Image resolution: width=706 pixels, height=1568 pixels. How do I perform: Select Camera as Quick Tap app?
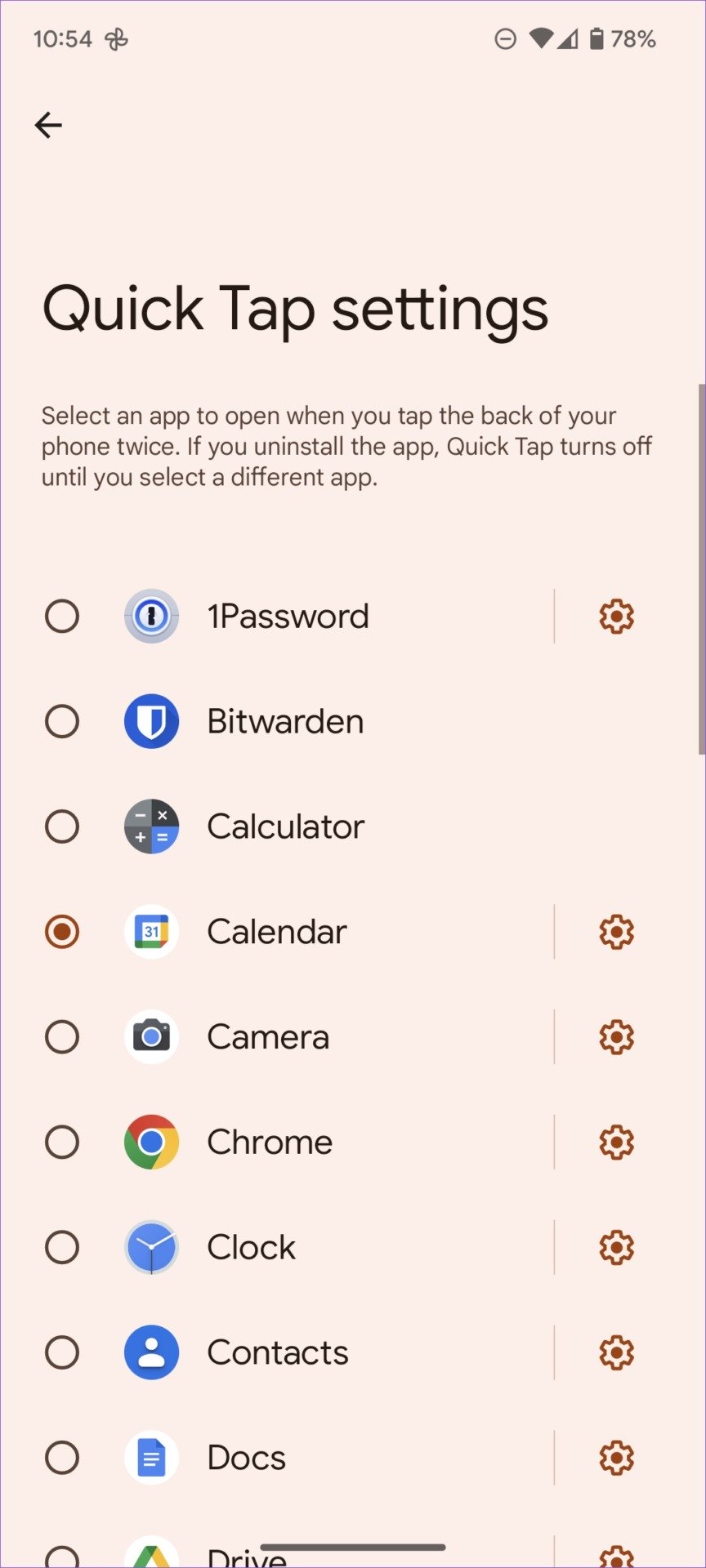pyautogui.click(x=62, y=1037)
